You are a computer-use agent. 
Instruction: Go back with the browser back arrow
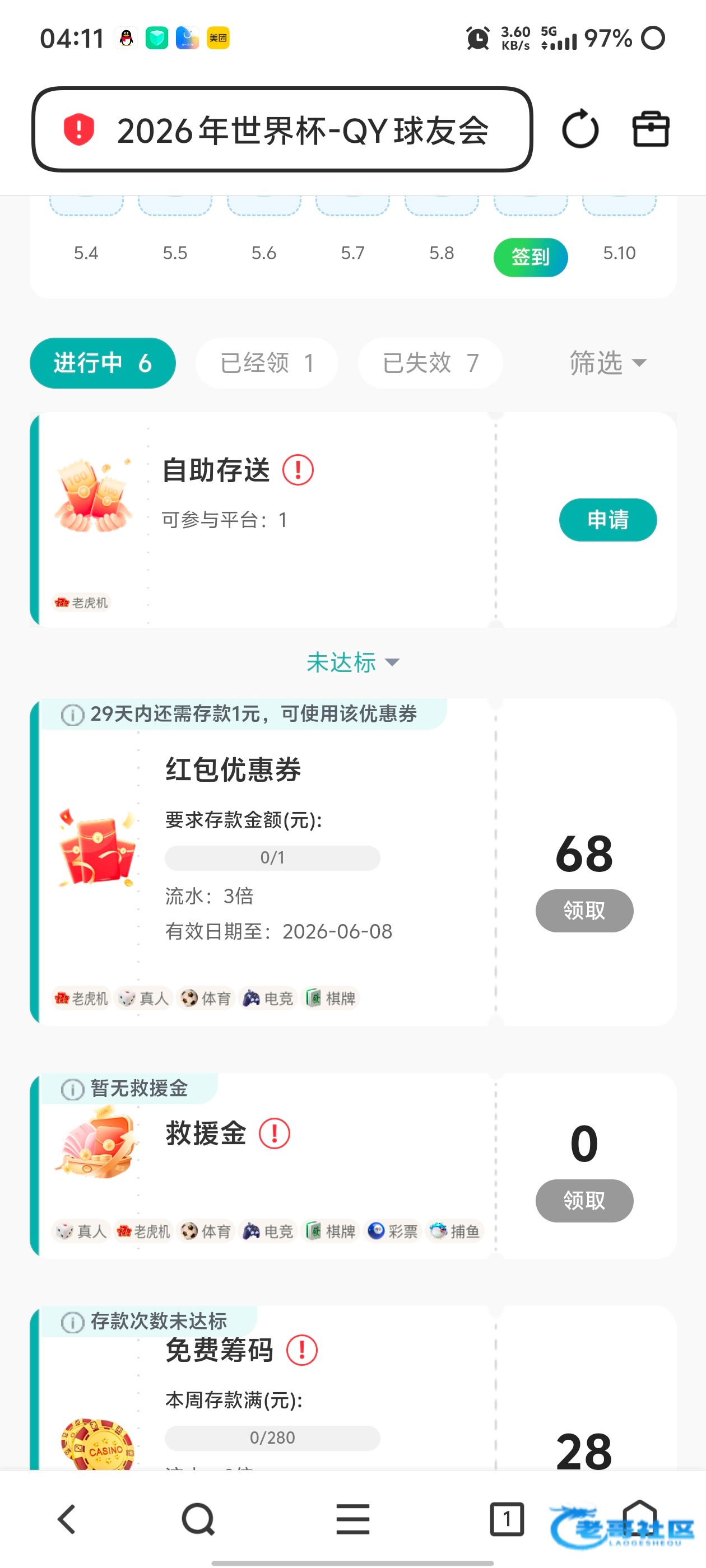66,1519
